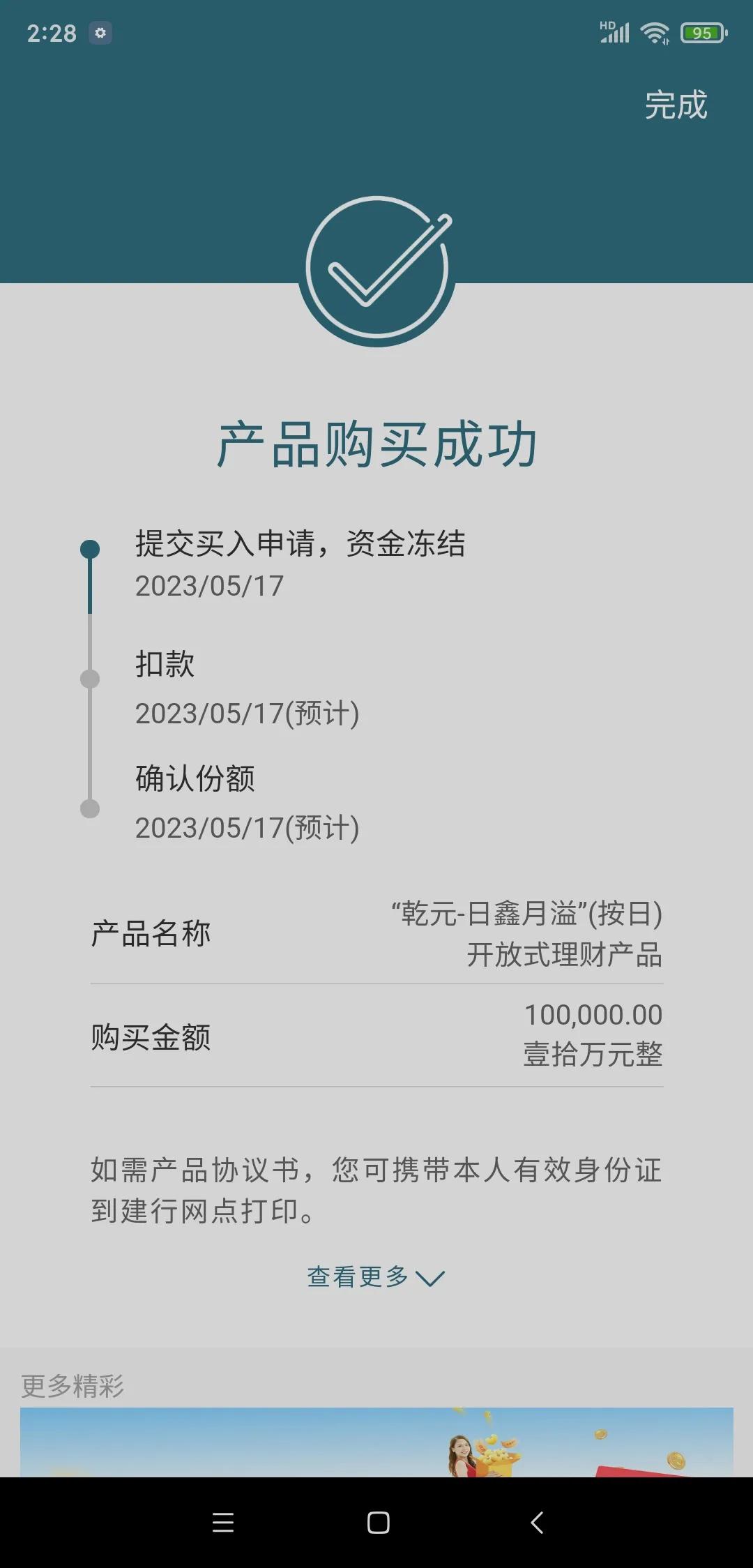
Task: Tap the chevron arrow next to 查看更多
Action: tap(430, 1278)
